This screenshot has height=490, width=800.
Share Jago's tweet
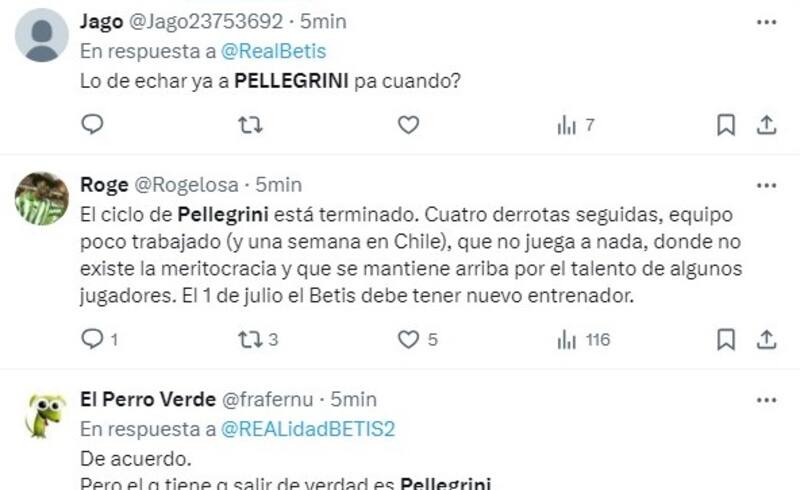(766, 125)
